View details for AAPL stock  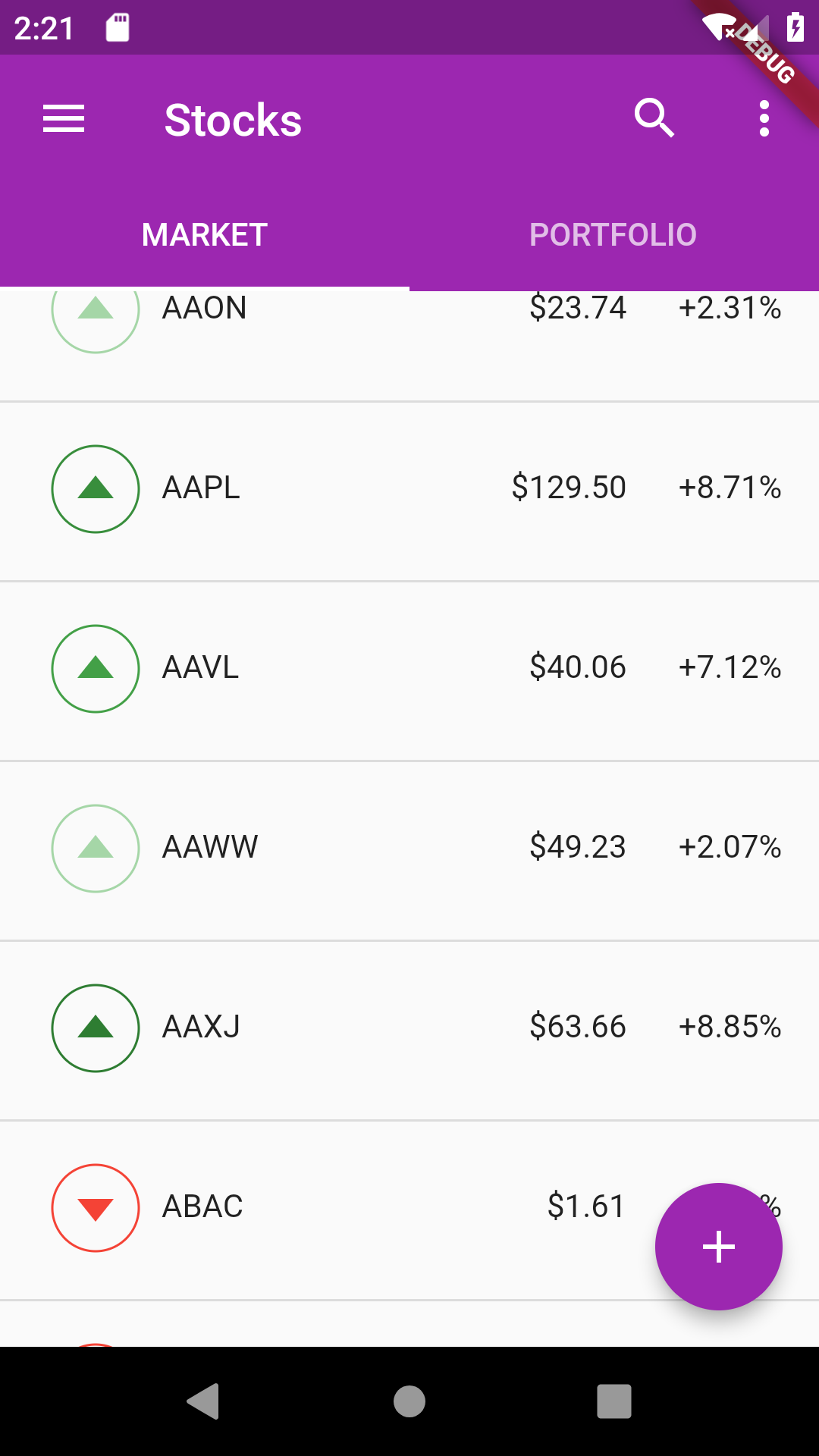[x=409, y=491]
